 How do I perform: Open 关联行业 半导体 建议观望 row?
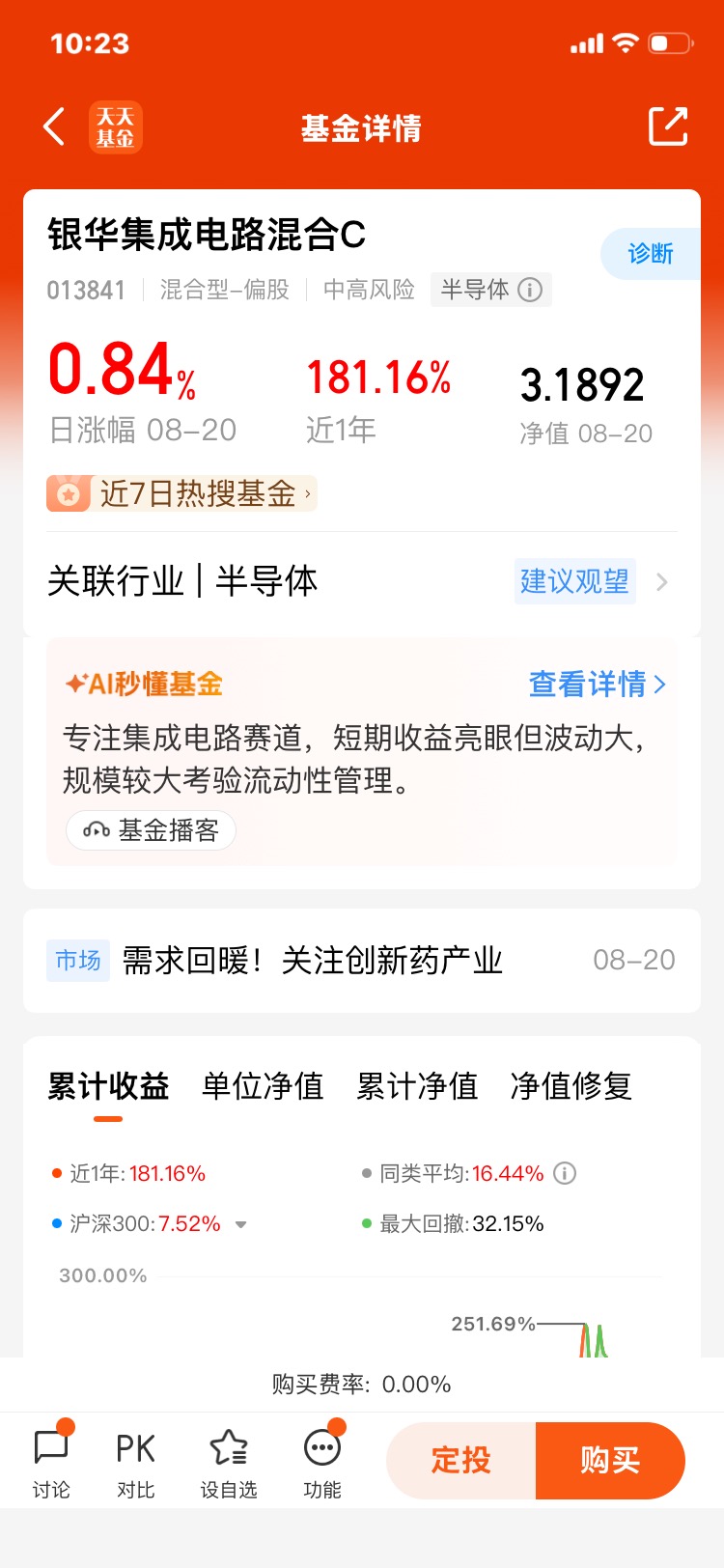362,581
